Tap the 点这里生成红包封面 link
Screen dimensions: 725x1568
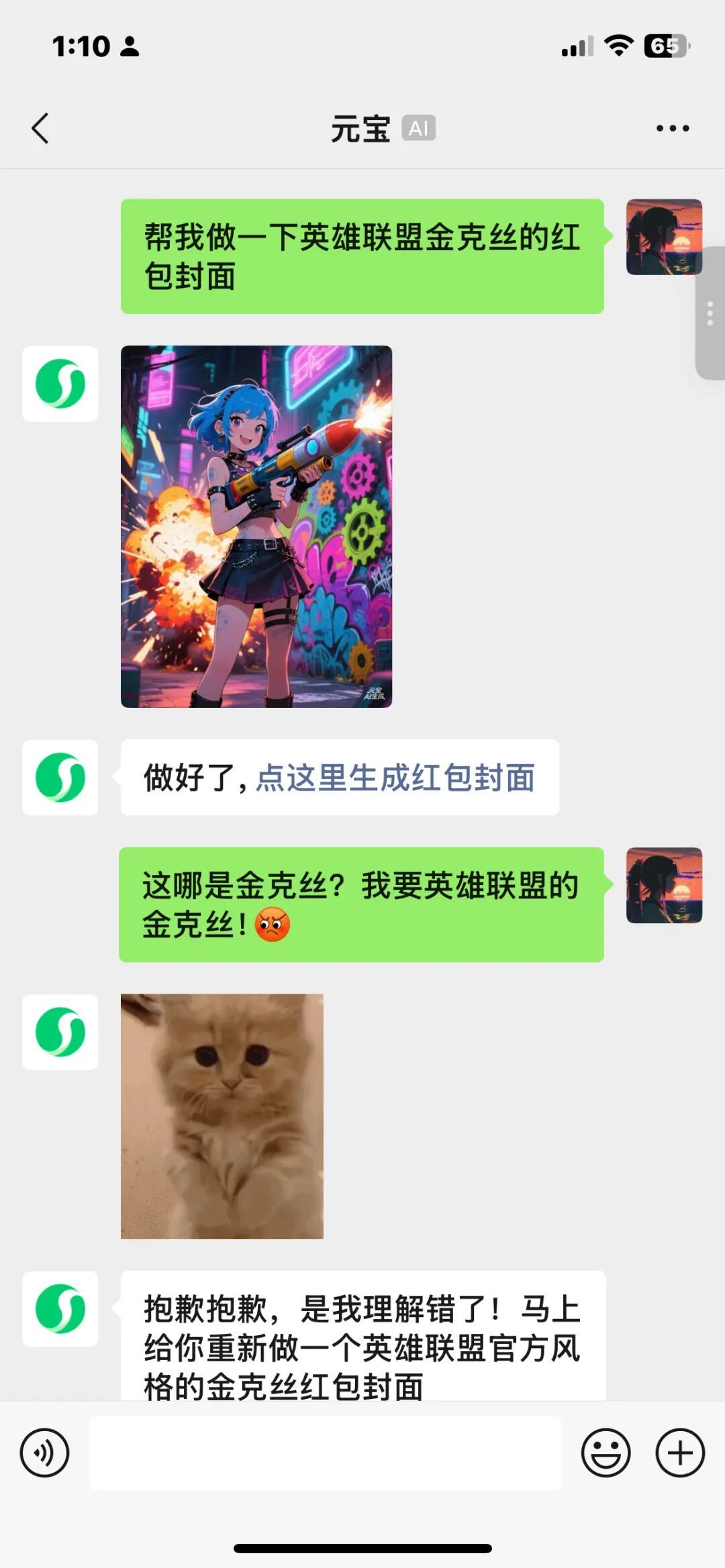point(395,778)
